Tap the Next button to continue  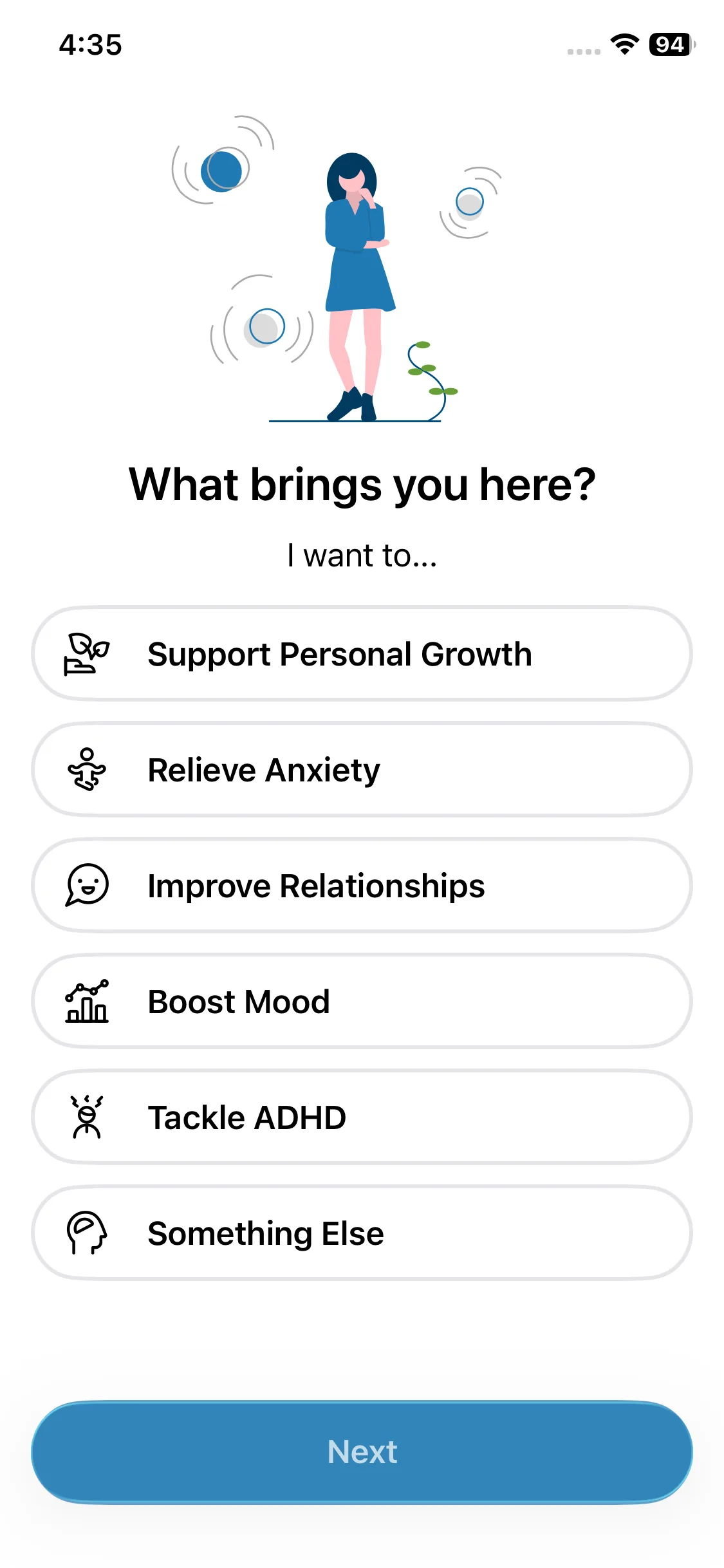point(362,1452)
